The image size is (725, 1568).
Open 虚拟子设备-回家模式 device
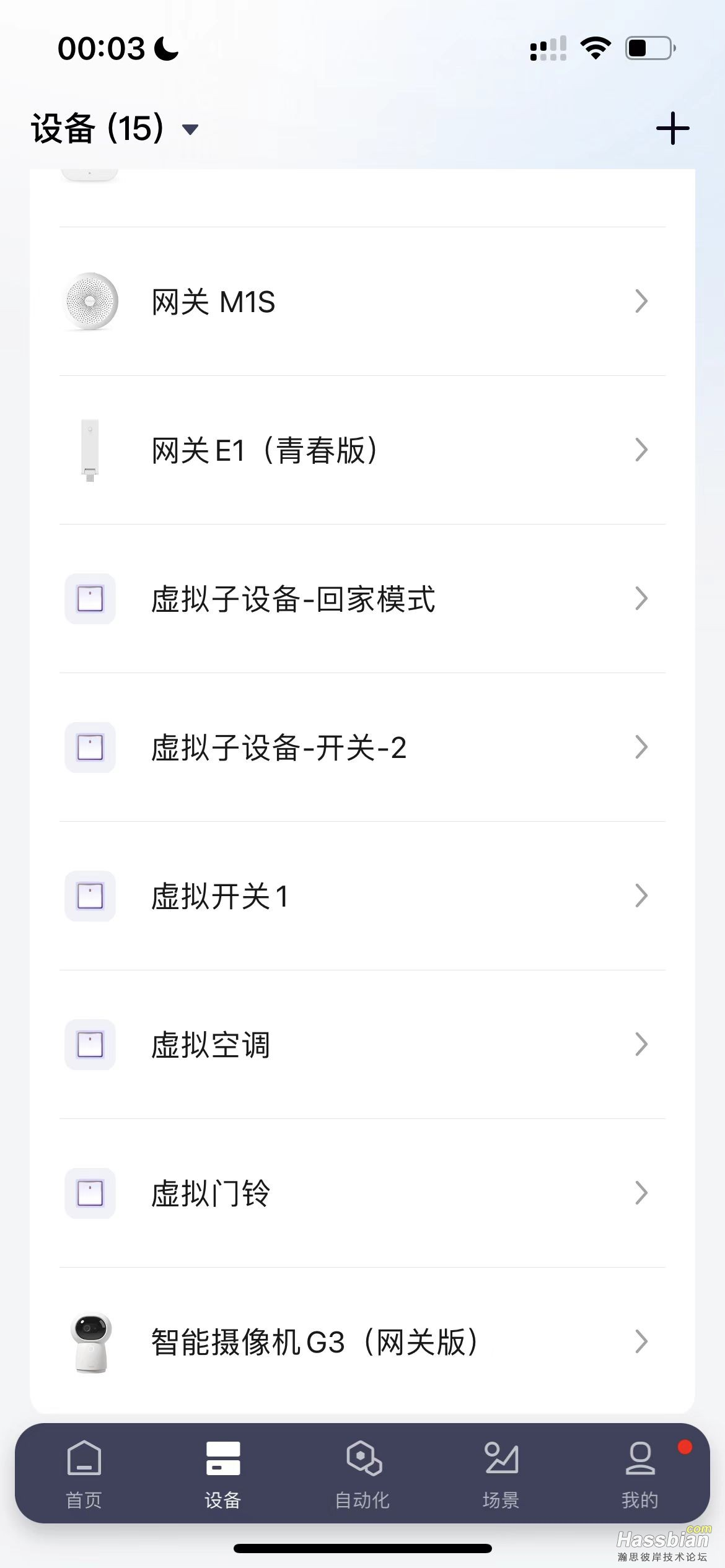[362, 599]
